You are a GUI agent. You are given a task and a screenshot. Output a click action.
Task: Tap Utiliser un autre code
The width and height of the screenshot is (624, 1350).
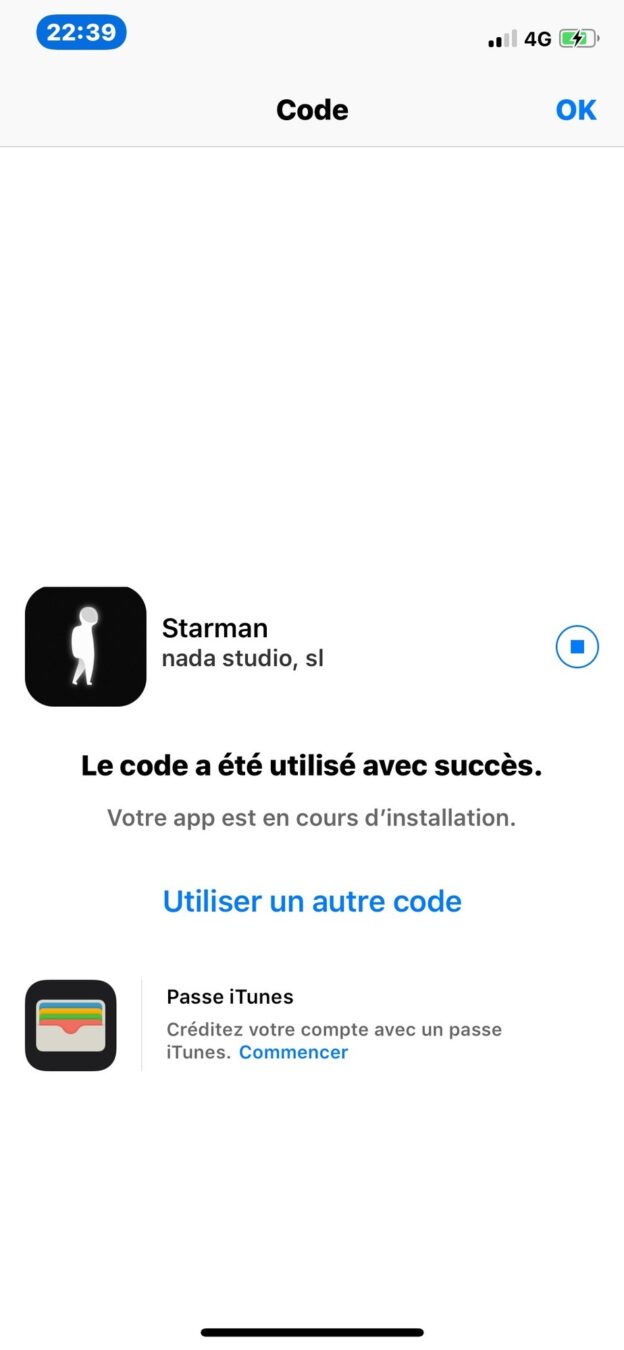(312, 901)
